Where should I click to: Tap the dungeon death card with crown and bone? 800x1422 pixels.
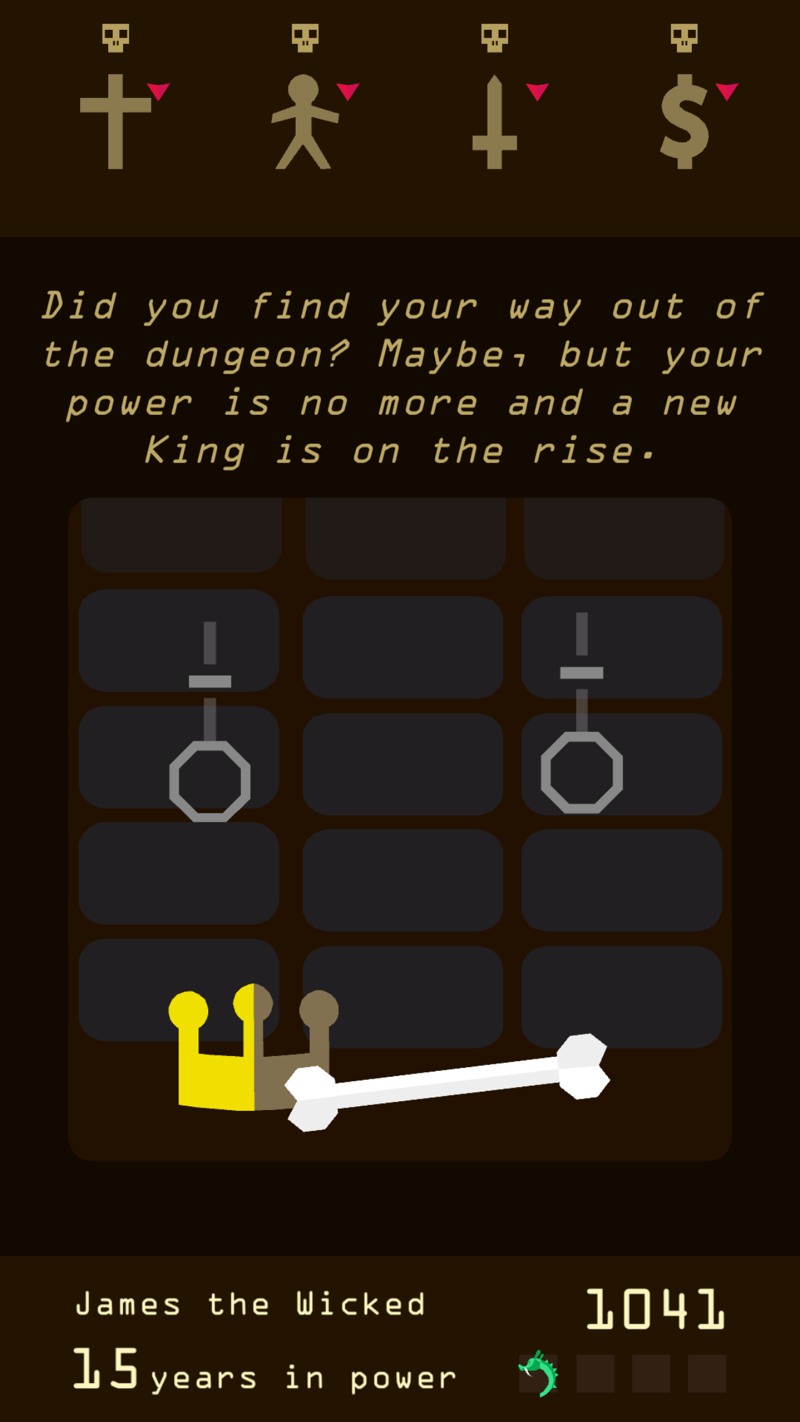(400, 830)
